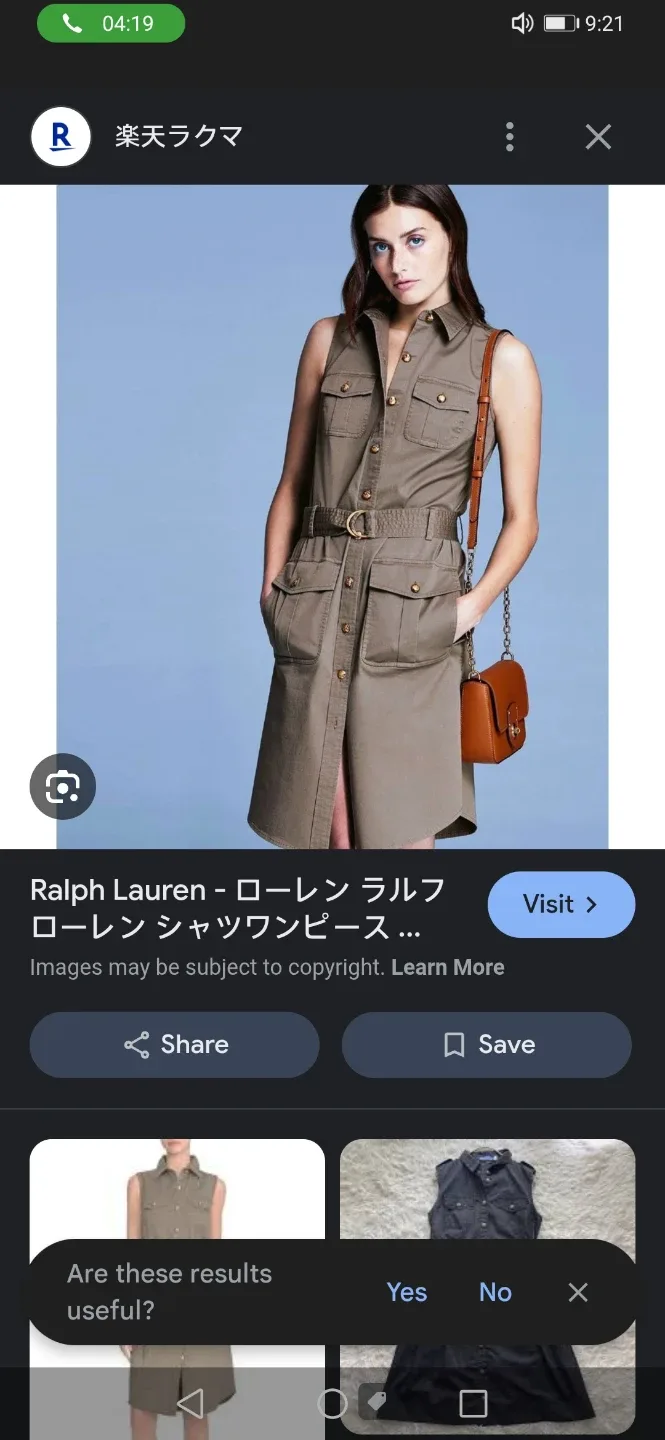
Task: Return to the ongoing call
Action: point(111,24)
